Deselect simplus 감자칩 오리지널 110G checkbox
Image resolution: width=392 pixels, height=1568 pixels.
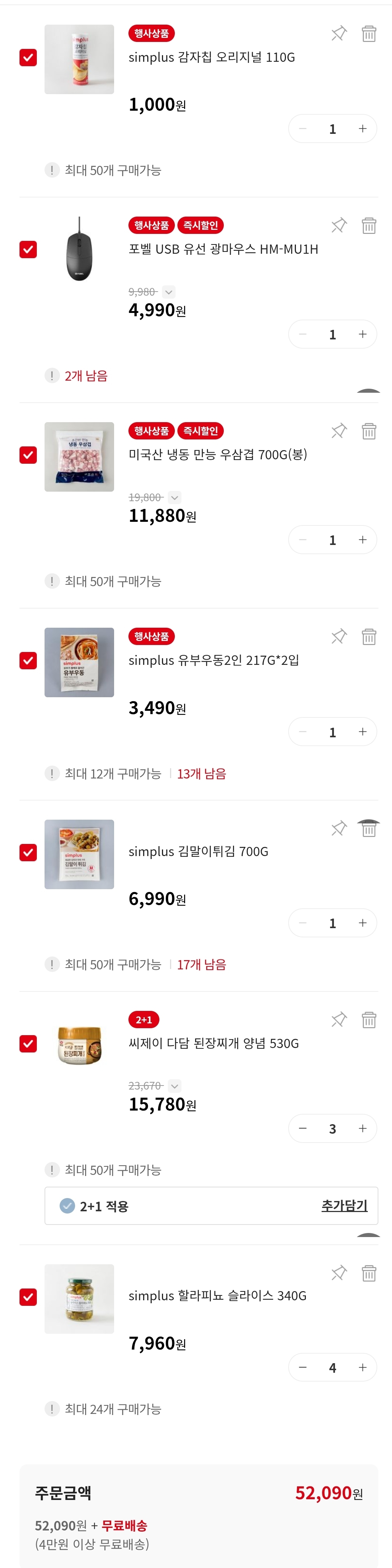click(x=28, y=58)
